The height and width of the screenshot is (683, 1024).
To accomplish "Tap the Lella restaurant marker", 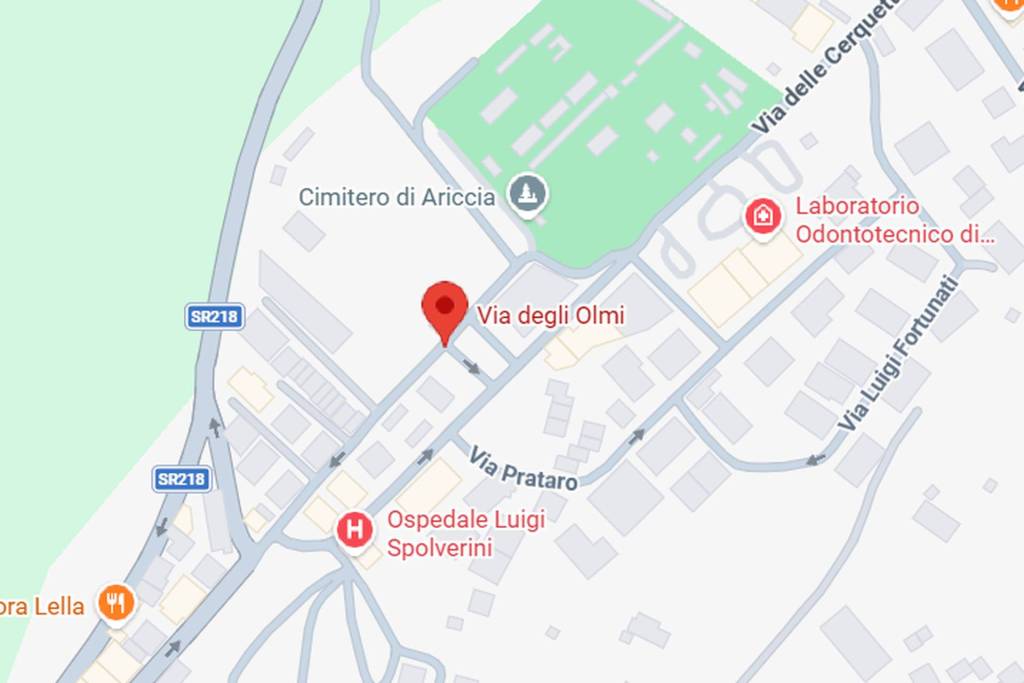I will 117,604.
